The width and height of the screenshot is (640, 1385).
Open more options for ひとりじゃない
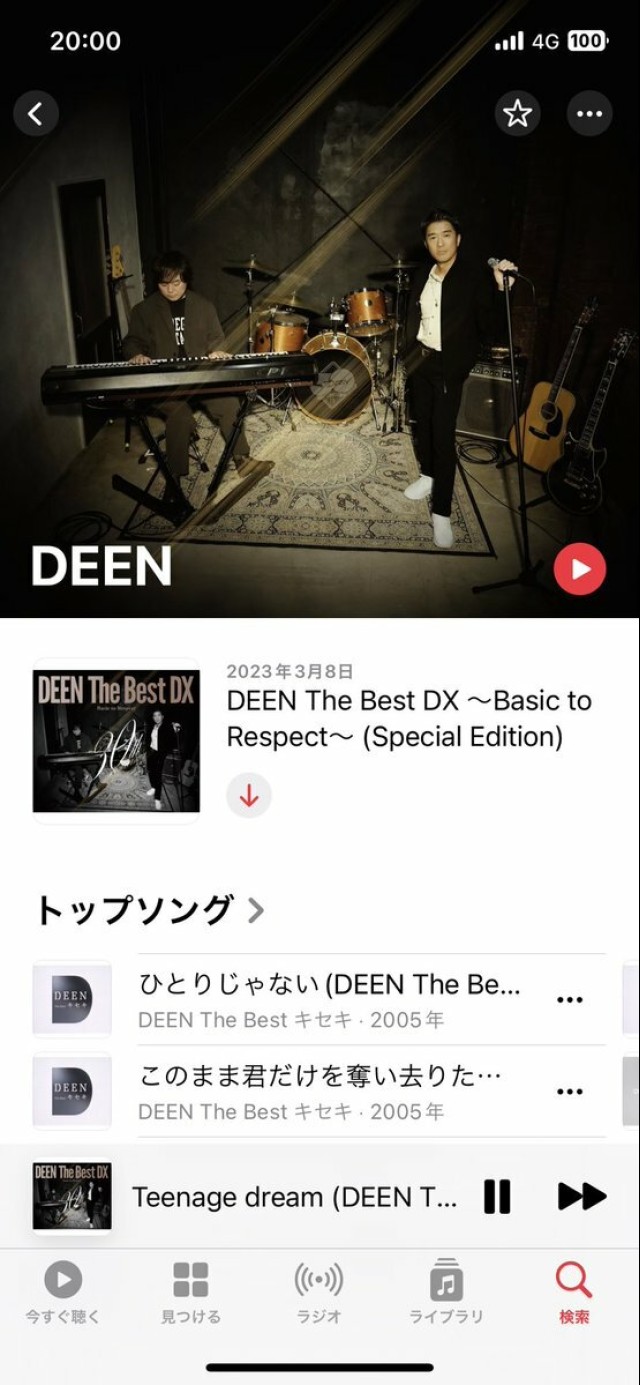tap(569, 1000)
